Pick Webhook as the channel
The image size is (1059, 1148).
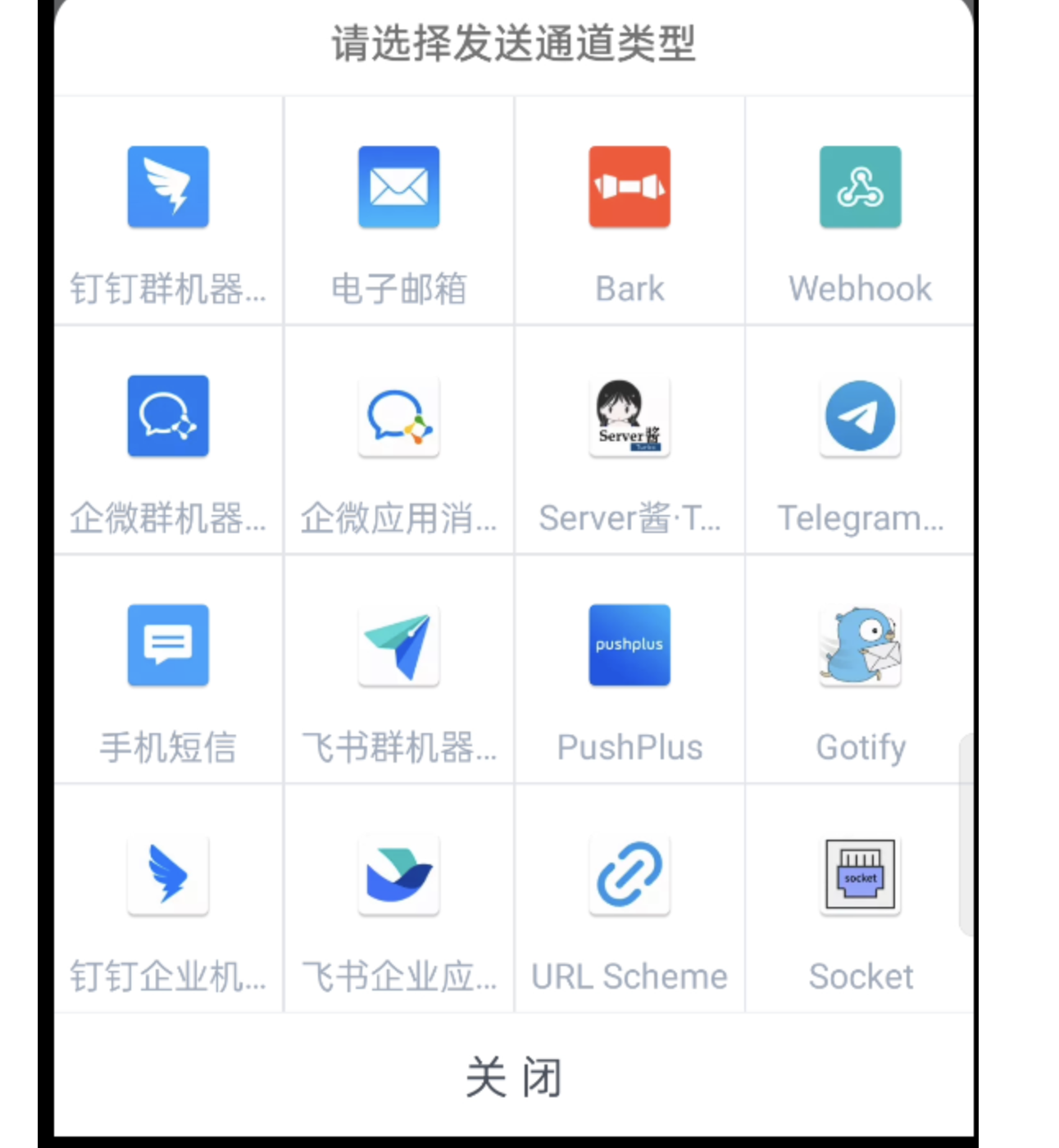point(860,211)
